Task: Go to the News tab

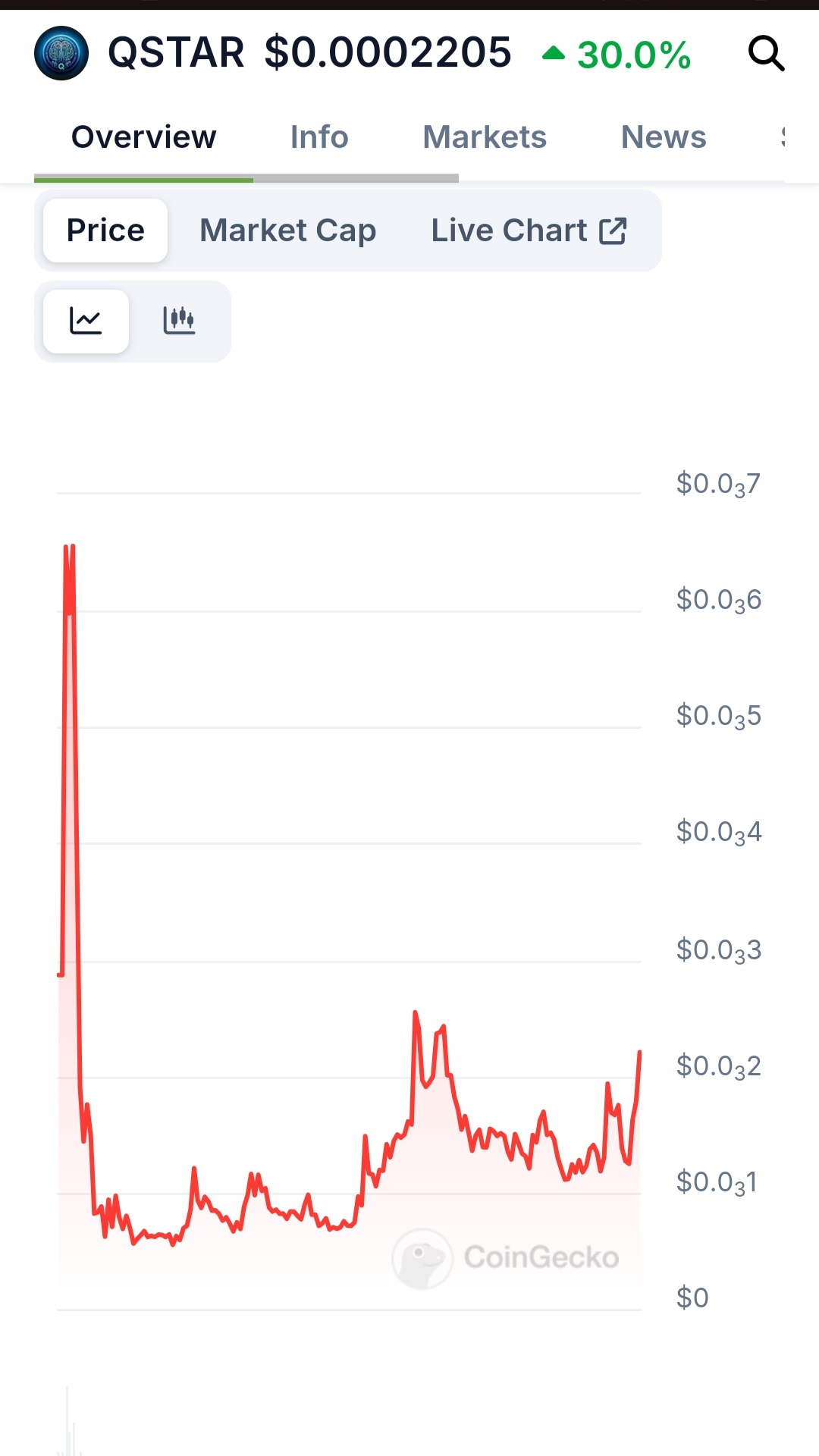Action: [x=664, y=137]
